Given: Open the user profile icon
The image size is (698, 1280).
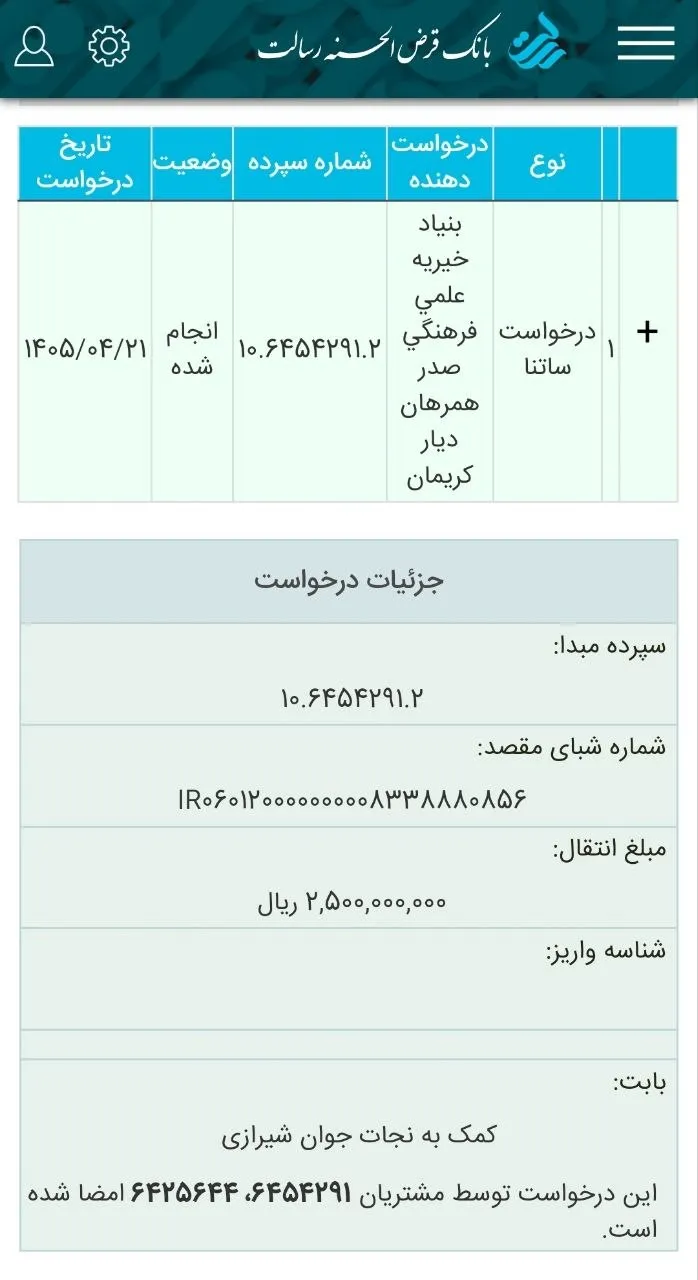Looking at the screenshot, I should point(35,46).
